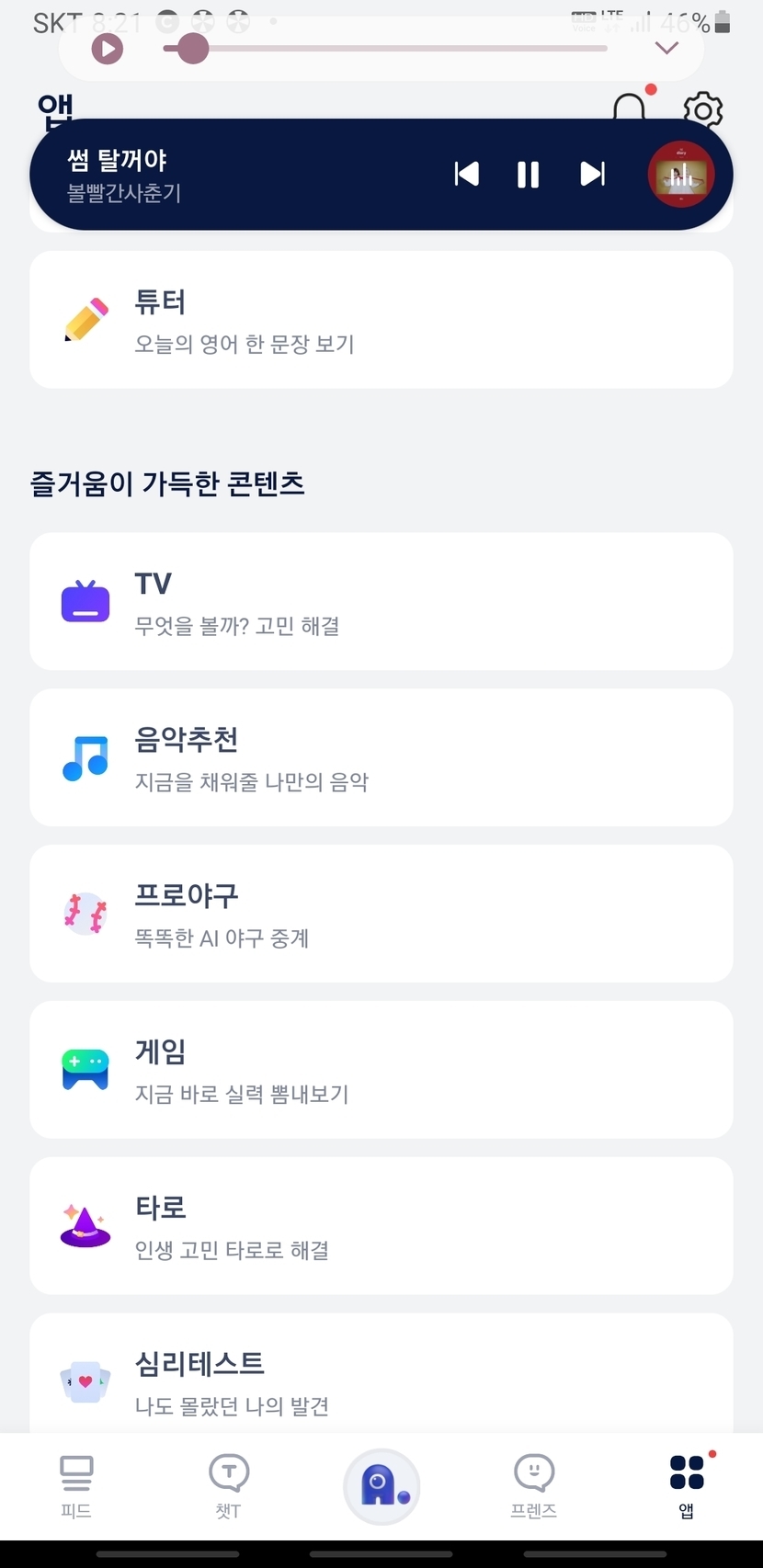This screenshot has height=1568, width=763.
Task: Open the notifications bell
Action: tap(631, 107)
